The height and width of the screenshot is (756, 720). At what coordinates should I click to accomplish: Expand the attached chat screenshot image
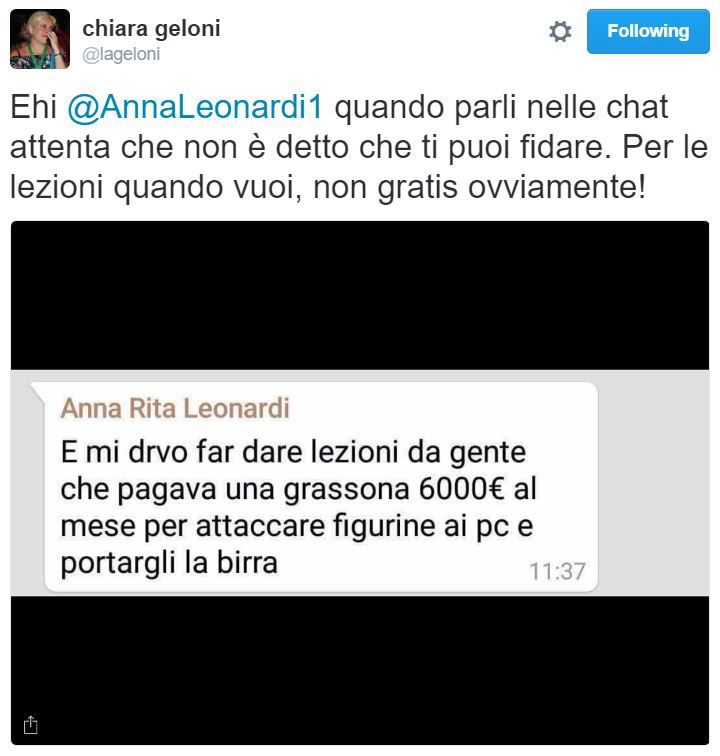pos(360,482)
